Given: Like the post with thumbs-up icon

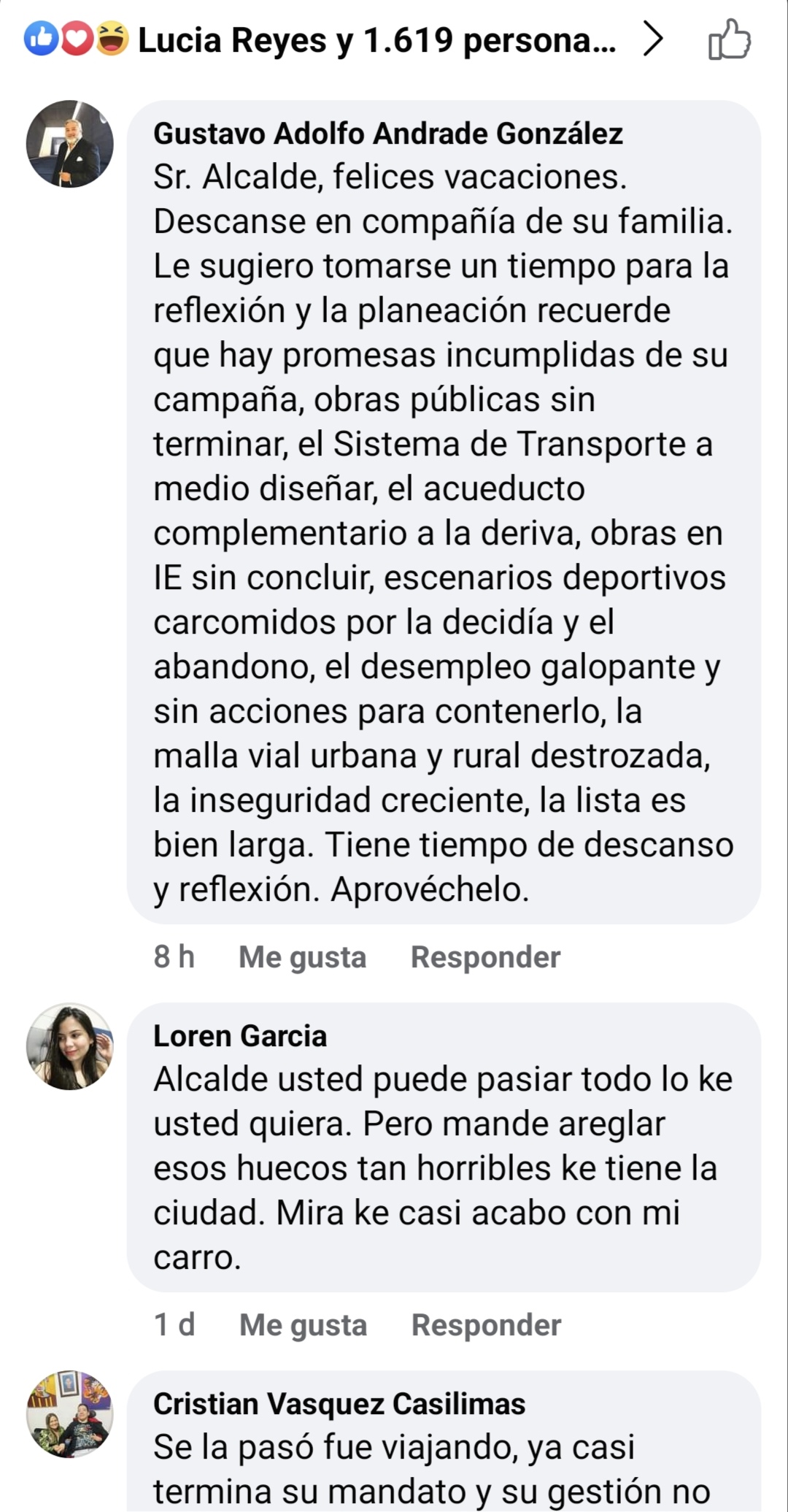Looking at the screenshot, I should pos(729,40).
